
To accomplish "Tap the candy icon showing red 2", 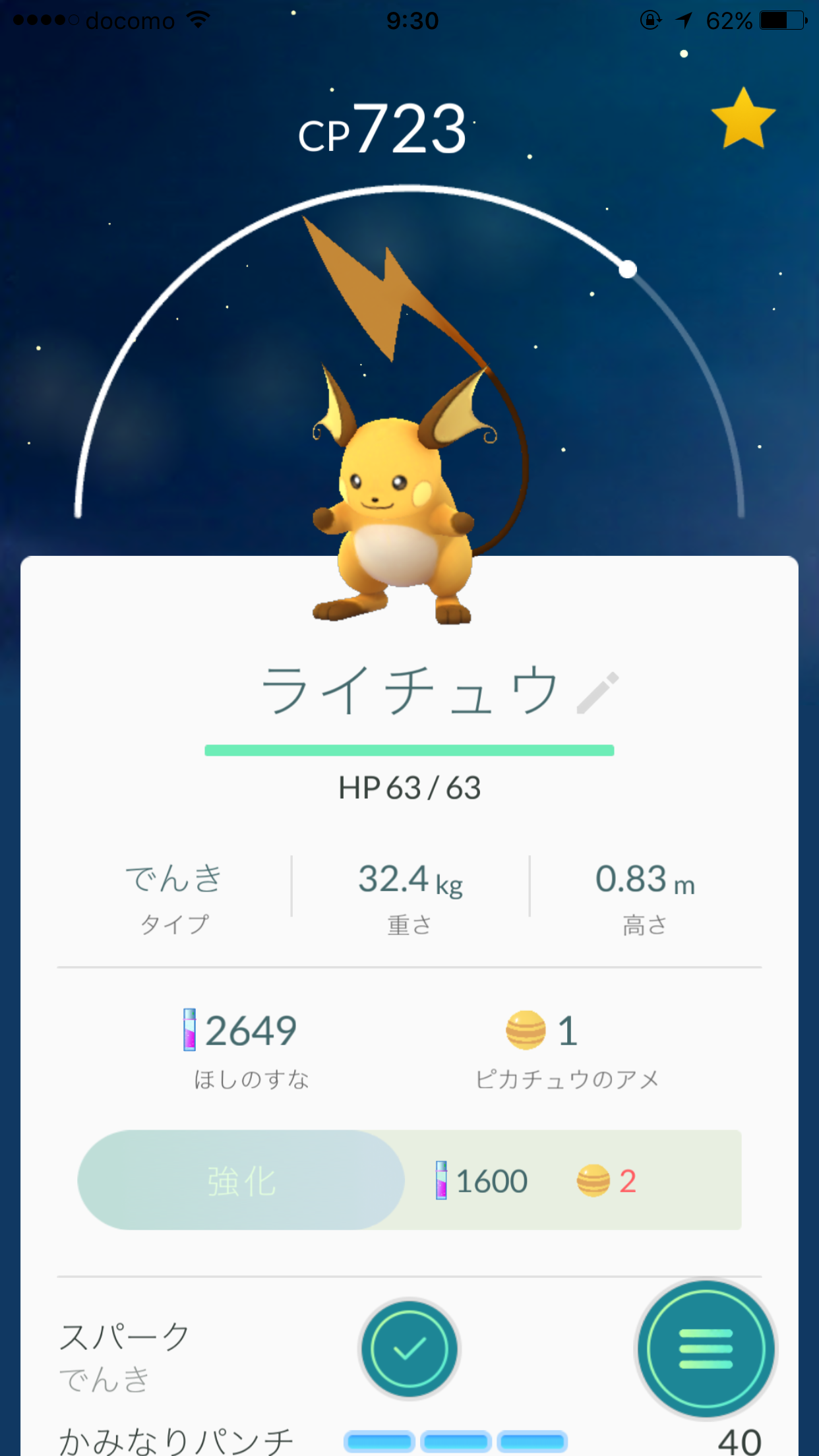I will pos(592,1180).
